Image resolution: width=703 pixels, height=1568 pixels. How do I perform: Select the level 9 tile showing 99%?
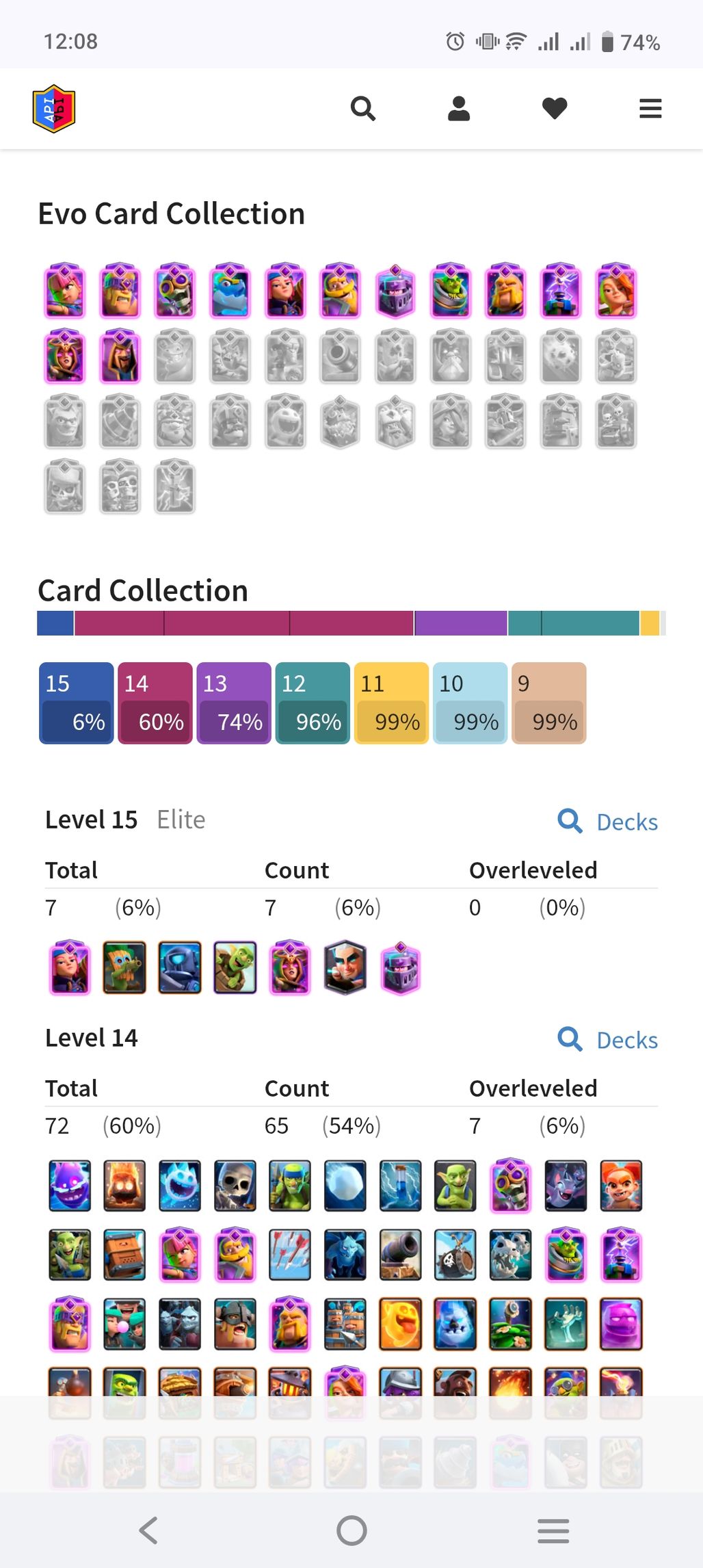tap(548, 703)
